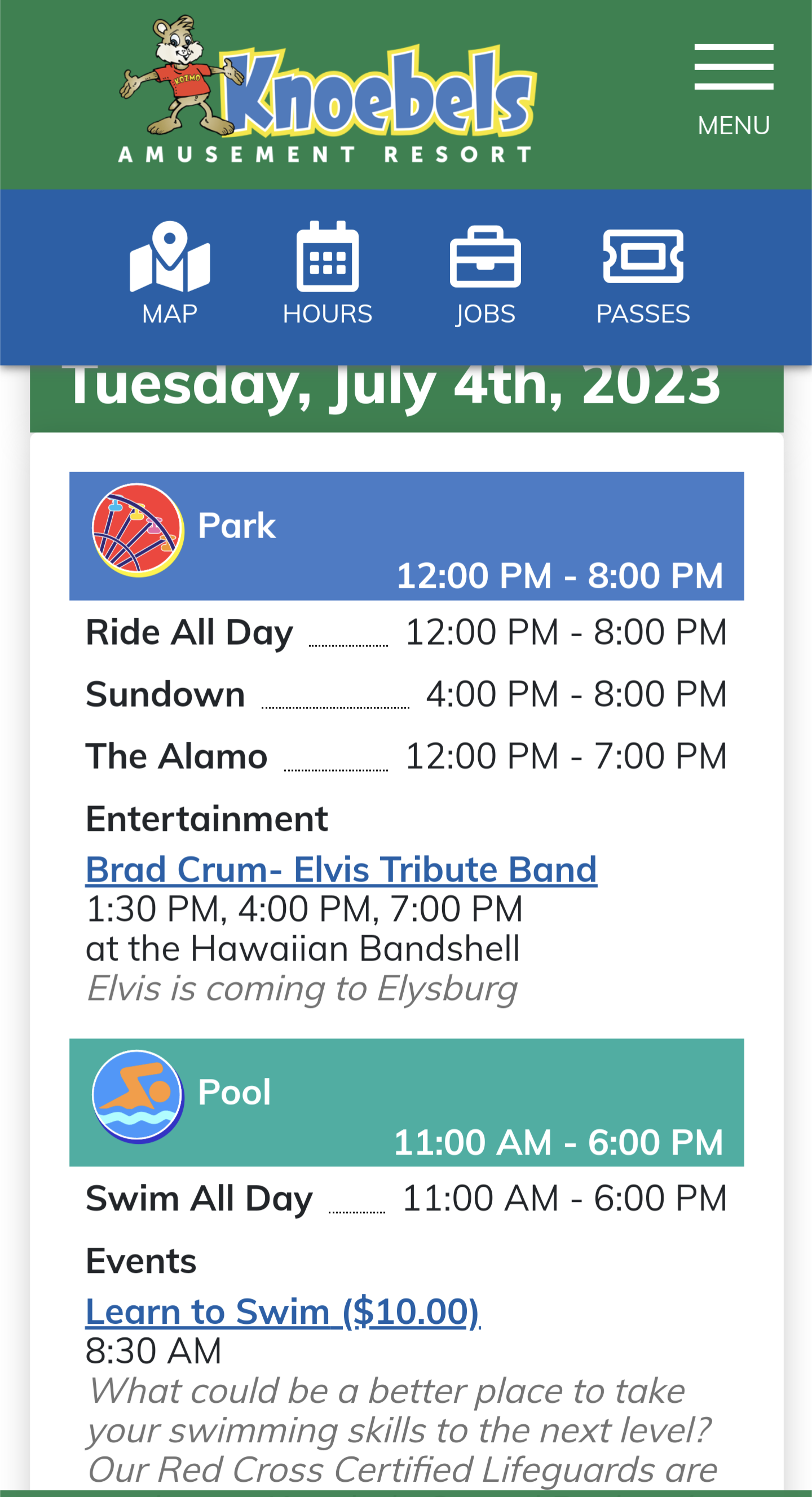Open the park MAP
812x1497 pixels.
(170, 273)
